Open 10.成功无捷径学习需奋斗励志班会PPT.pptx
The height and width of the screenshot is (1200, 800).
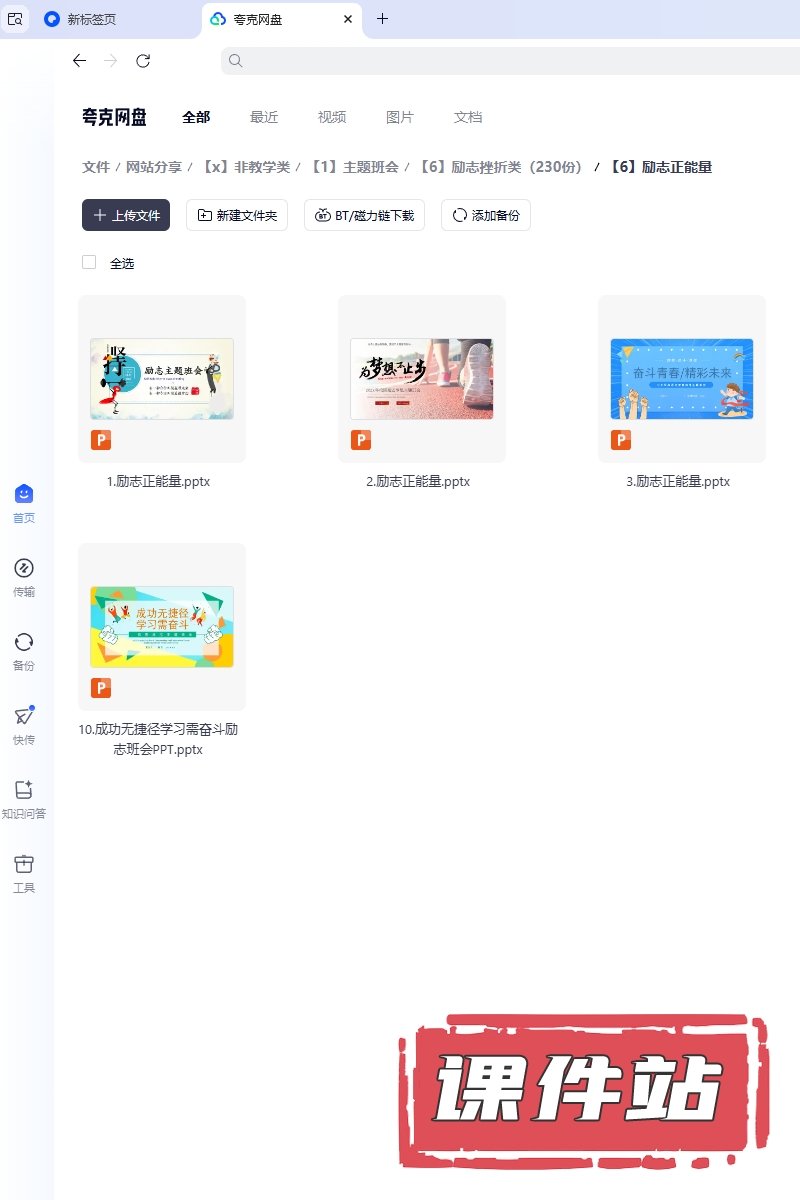pyautogui.click(x=162, y=627)
